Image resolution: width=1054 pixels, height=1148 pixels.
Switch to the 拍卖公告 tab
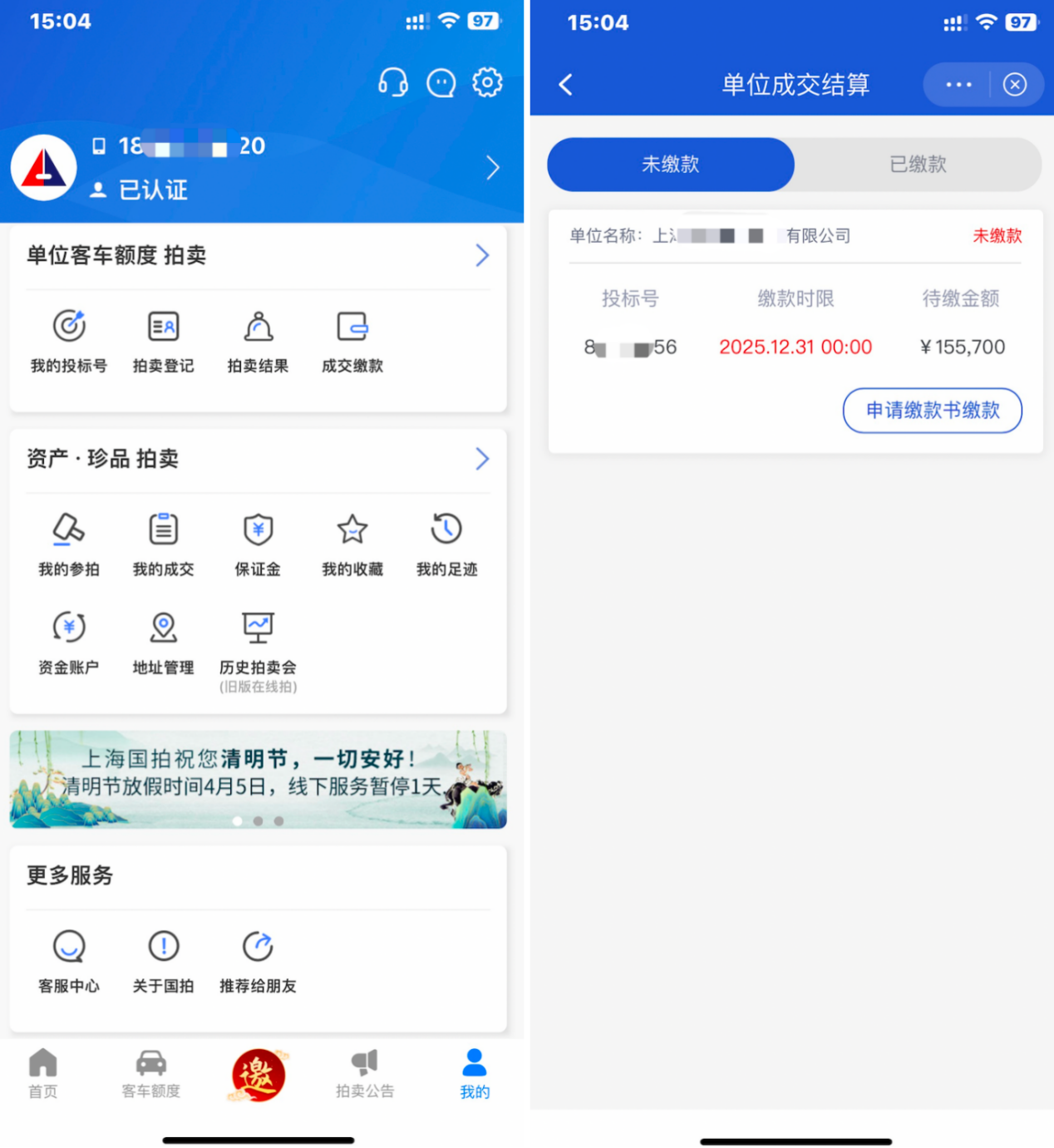click(365, 1073)
